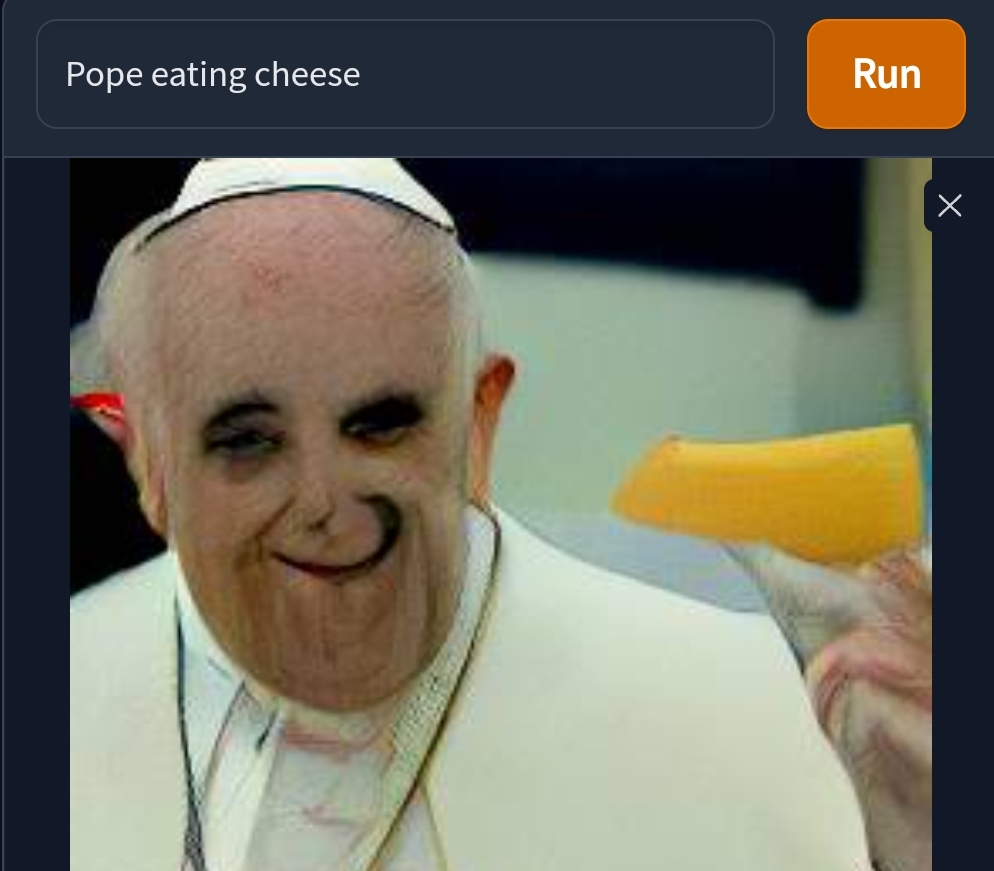Close the generated image preview
The image size is (994, 871).
click(949, 206)
